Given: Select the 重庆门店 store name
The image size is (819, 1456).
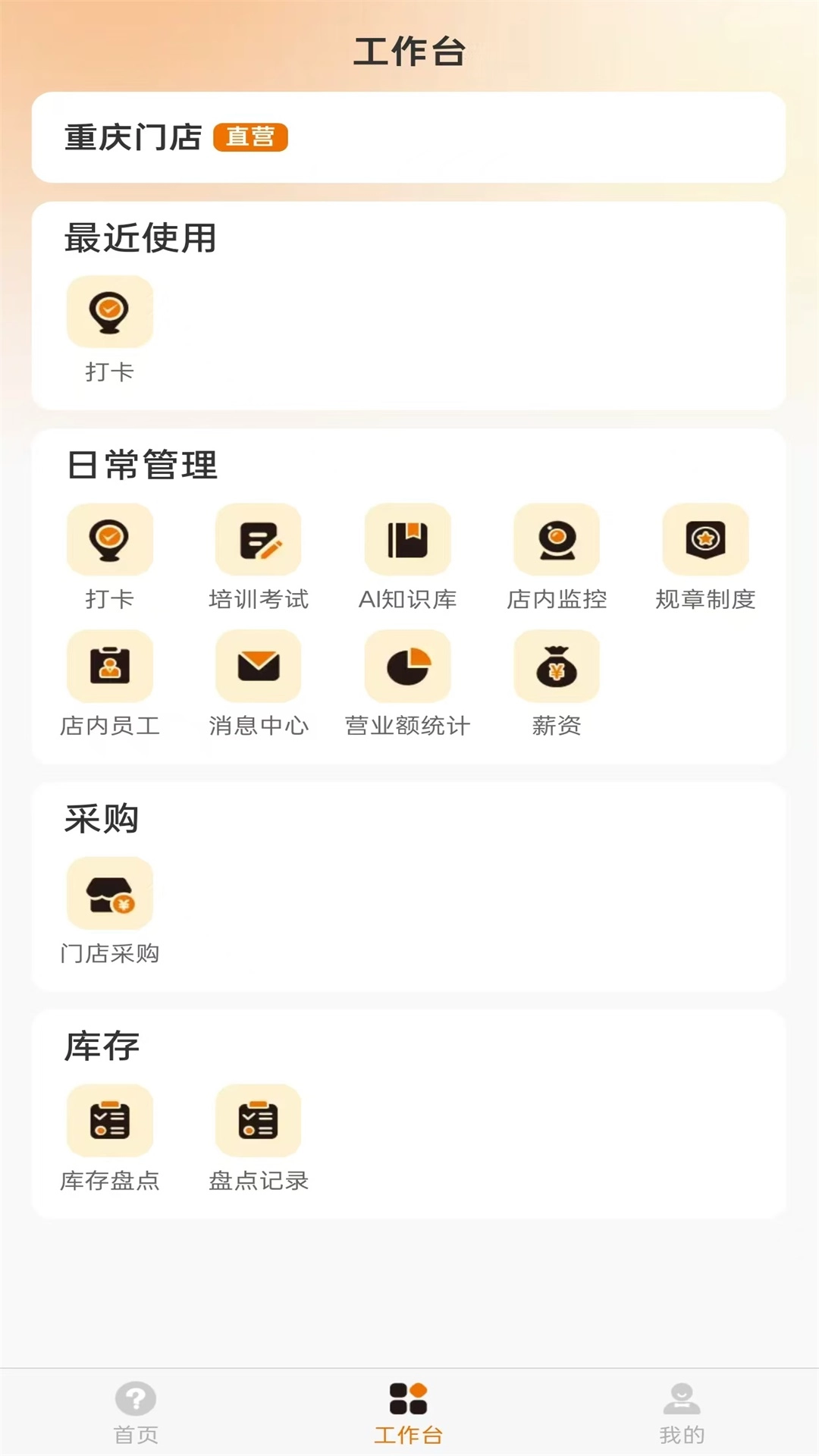Looking at the screenshot, I should pos(135,137).
